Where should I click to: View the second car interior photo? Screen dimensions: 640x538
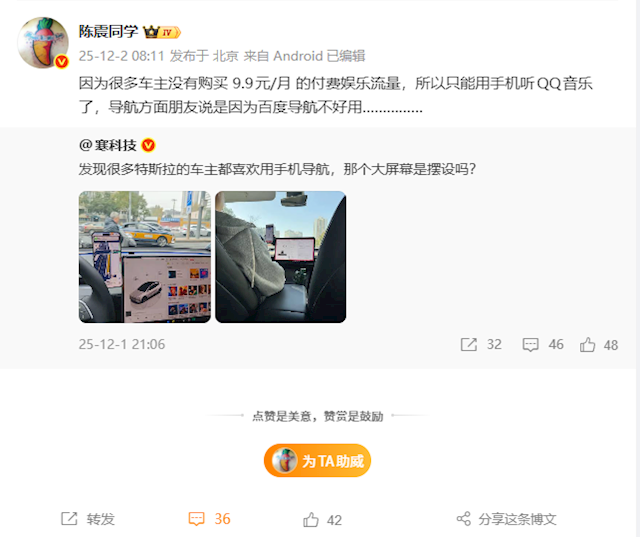click(x=280, y=257)
